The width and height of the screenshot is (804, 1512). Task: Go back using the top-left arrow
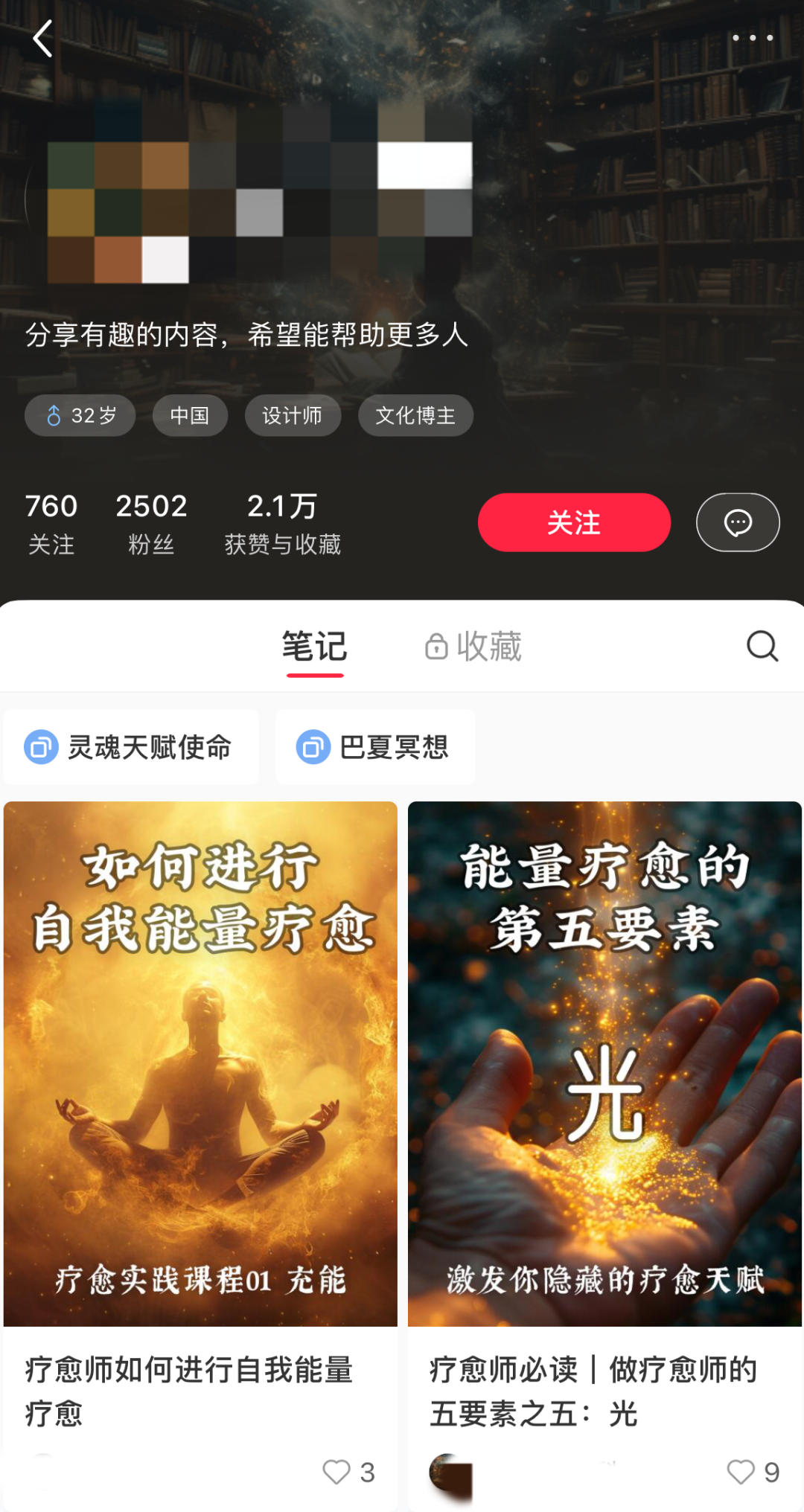click(x=43, y=39)
